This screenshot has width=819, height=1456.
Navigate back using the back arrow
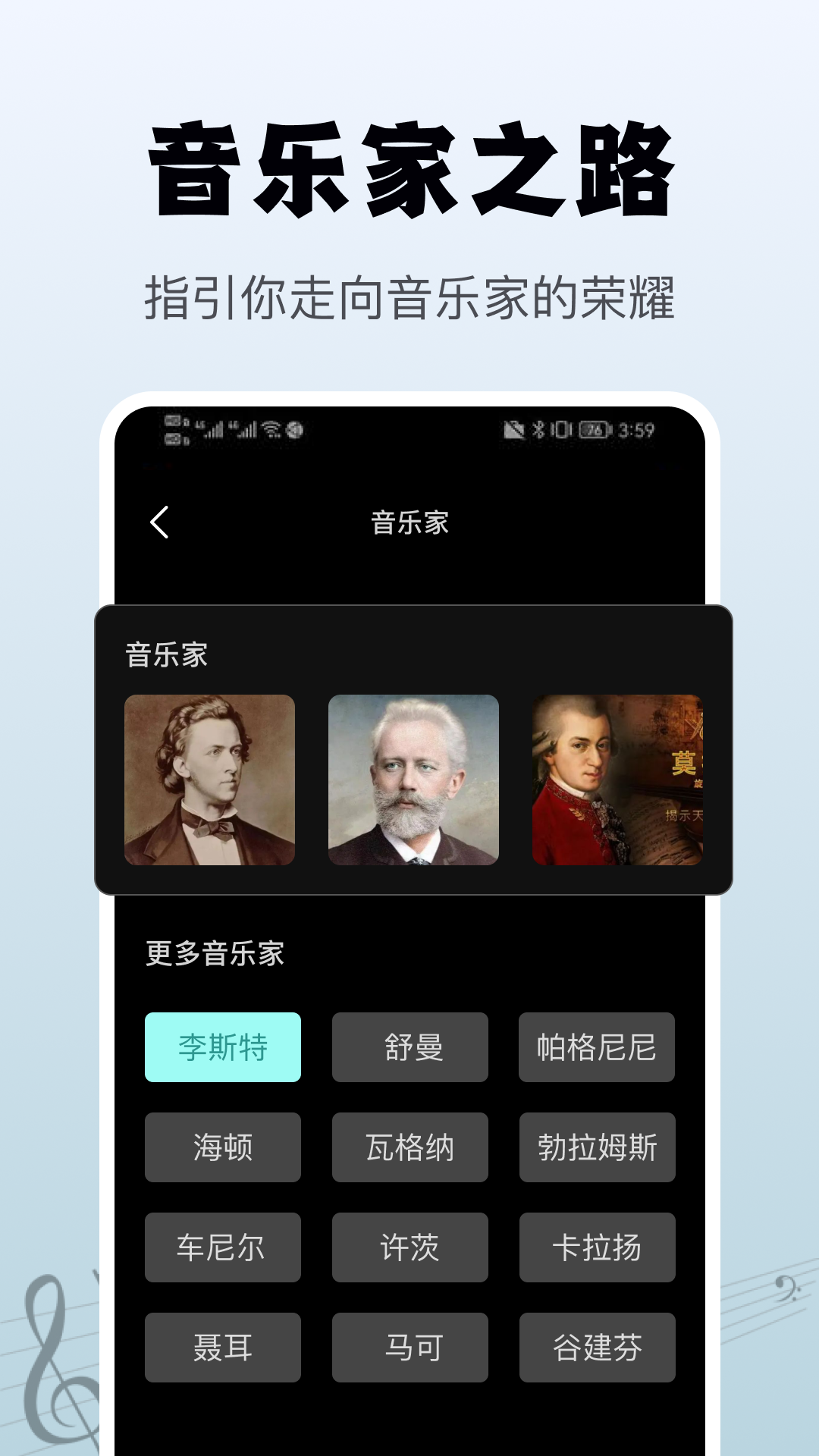pos(159,523)
